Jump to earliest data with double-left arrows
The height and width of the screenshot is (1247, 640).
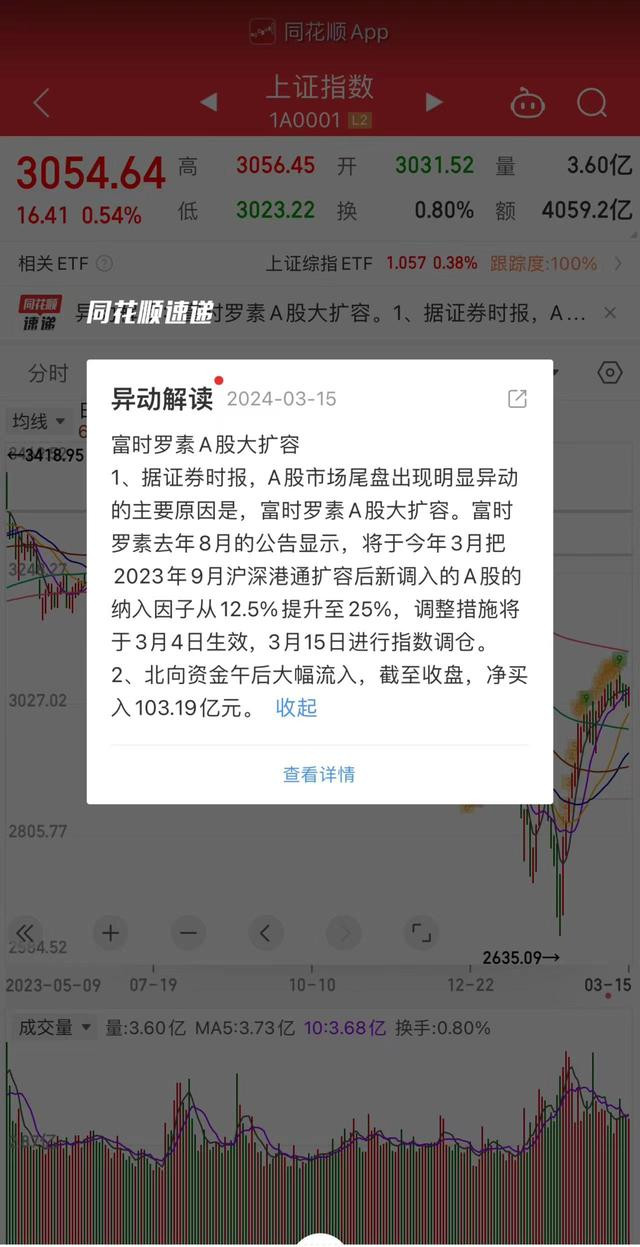pyautogui.click(x=24, y=933)
